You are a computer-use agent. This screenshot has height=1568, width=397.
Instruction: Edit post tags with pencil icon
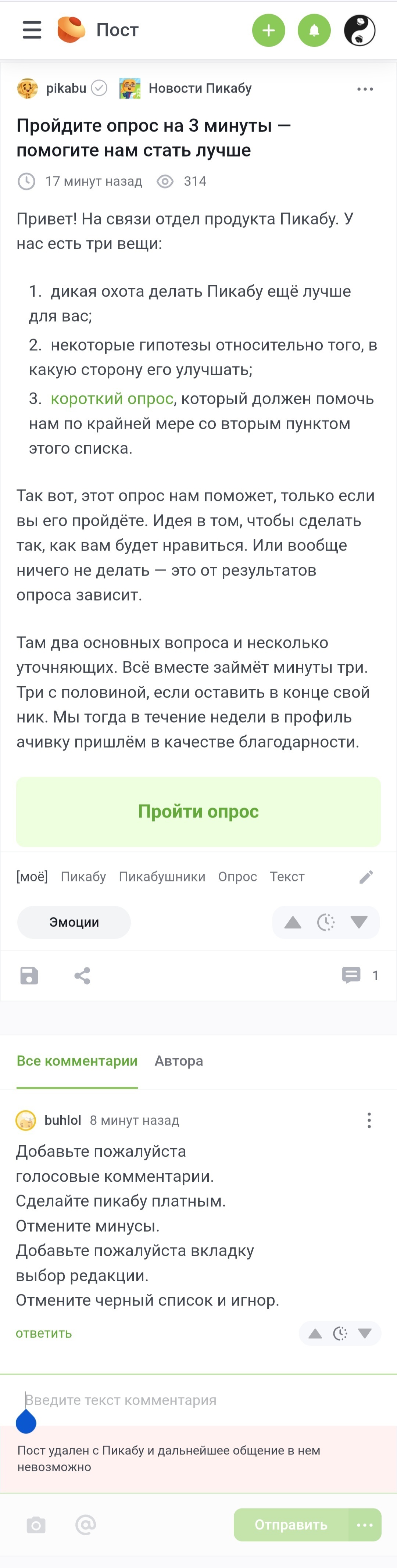coord(366,877)
